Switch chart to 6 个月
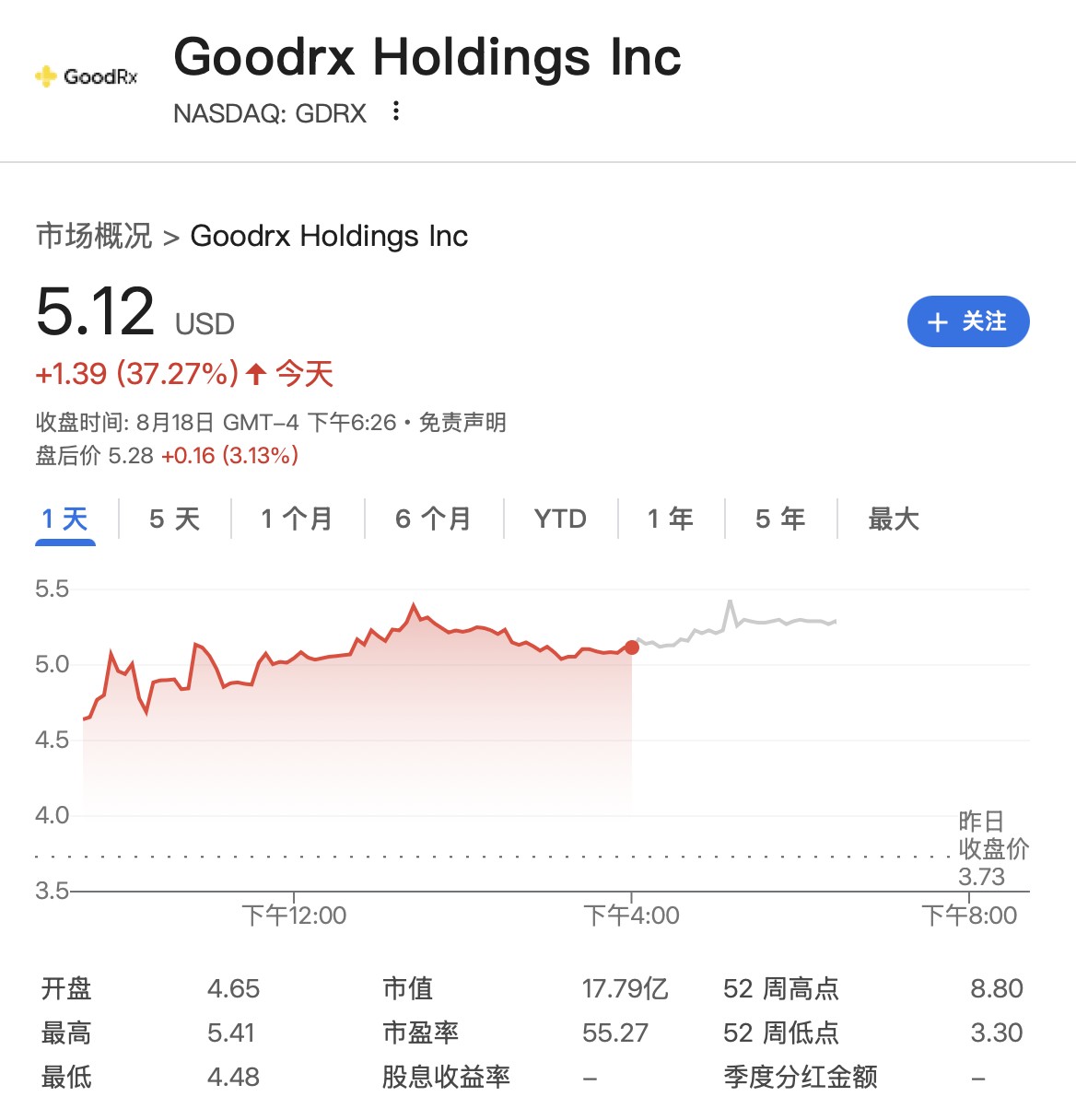 pos(433,519)
